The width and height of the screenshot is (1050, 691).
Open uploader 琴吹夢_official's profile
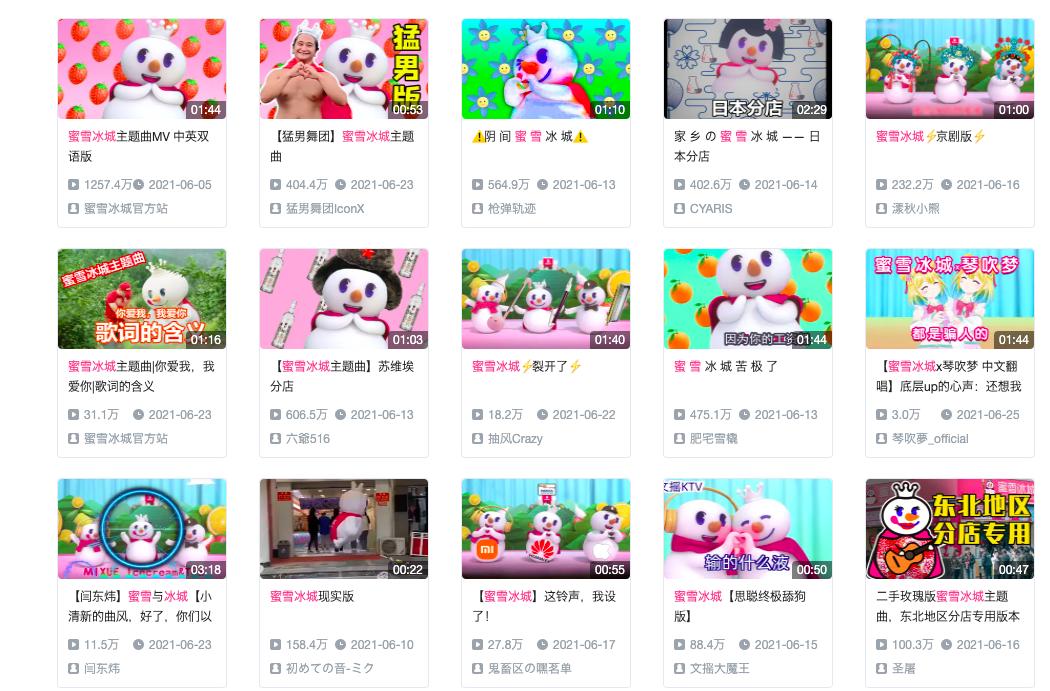point(929,439)
